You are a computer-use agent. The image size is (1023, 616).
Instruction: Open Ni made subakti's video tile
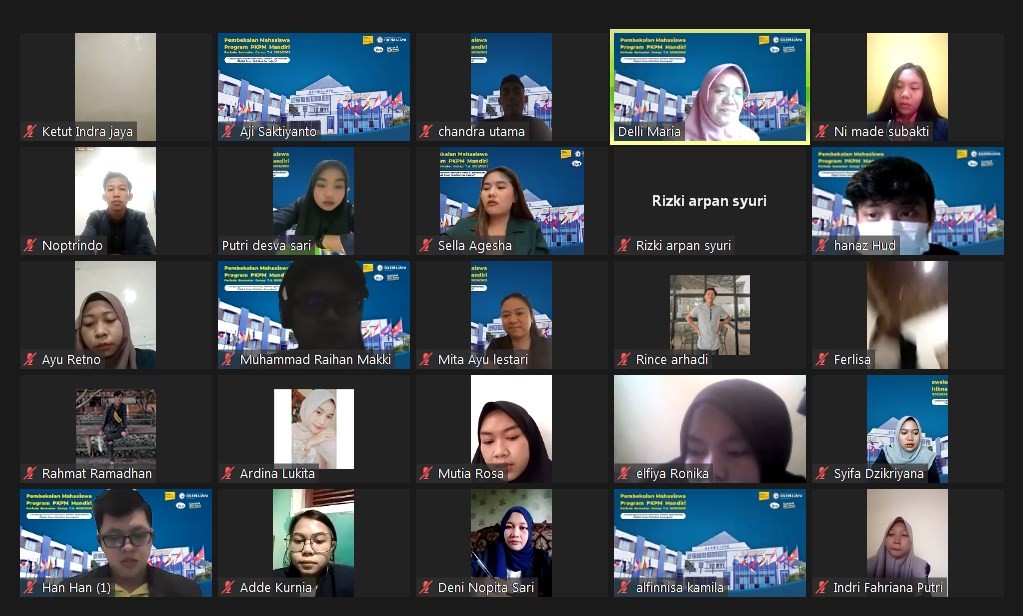click(907, 86)
